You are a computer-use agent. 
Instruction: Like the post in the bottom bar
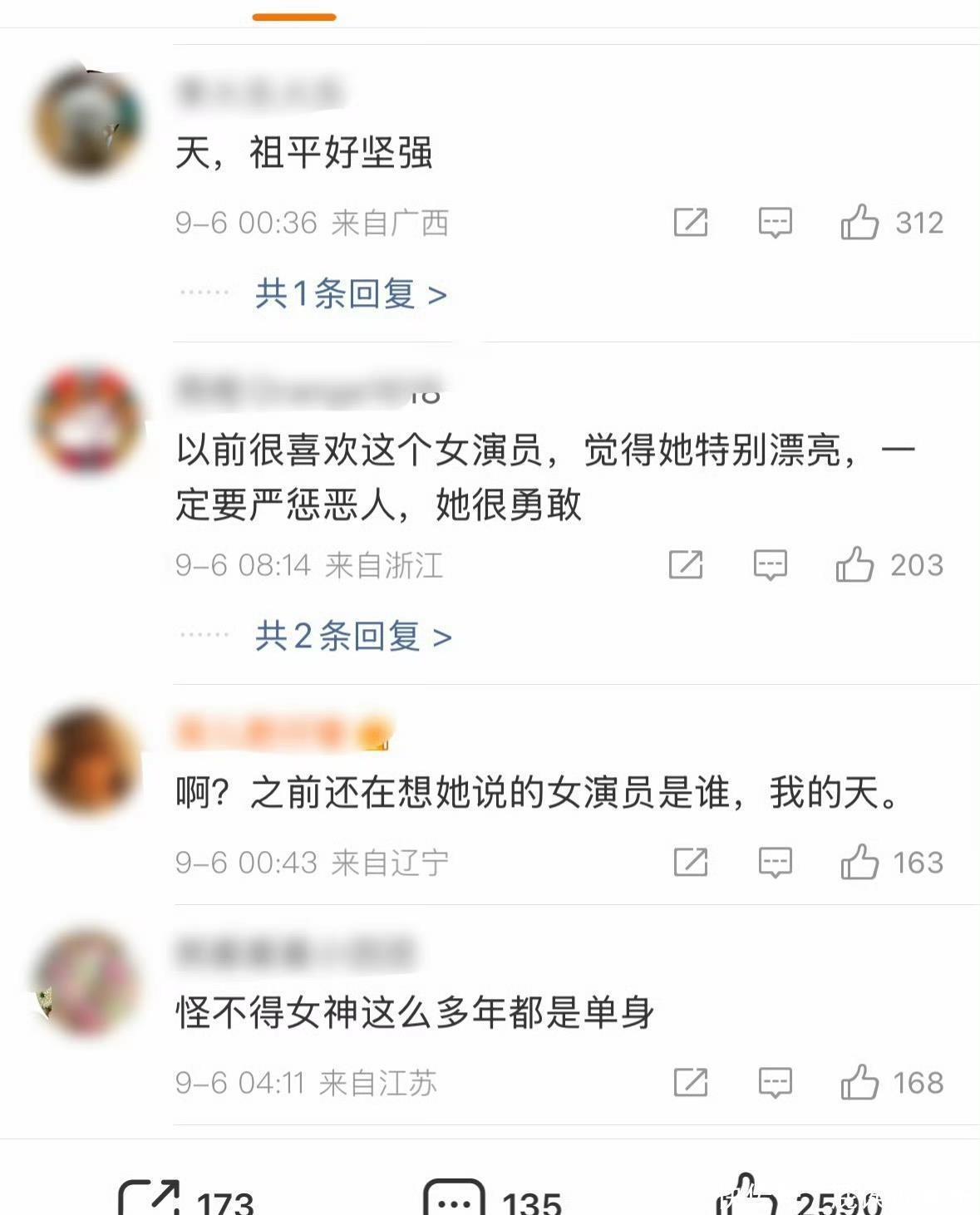746,1197
